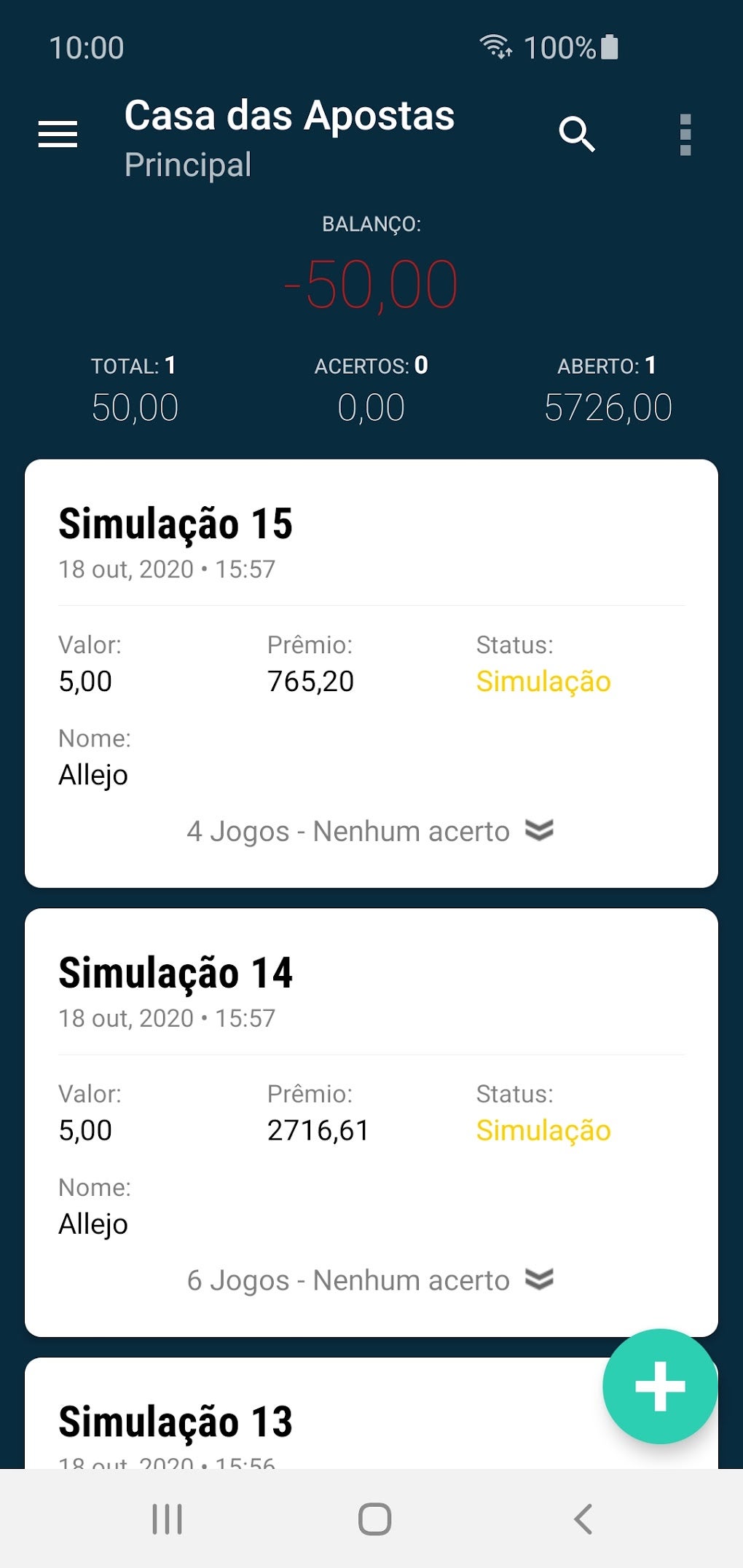Open the Simulação 13 bet card
Image resolution: width=743 pixels, height=1568 pixels.
click(175, 1422)
